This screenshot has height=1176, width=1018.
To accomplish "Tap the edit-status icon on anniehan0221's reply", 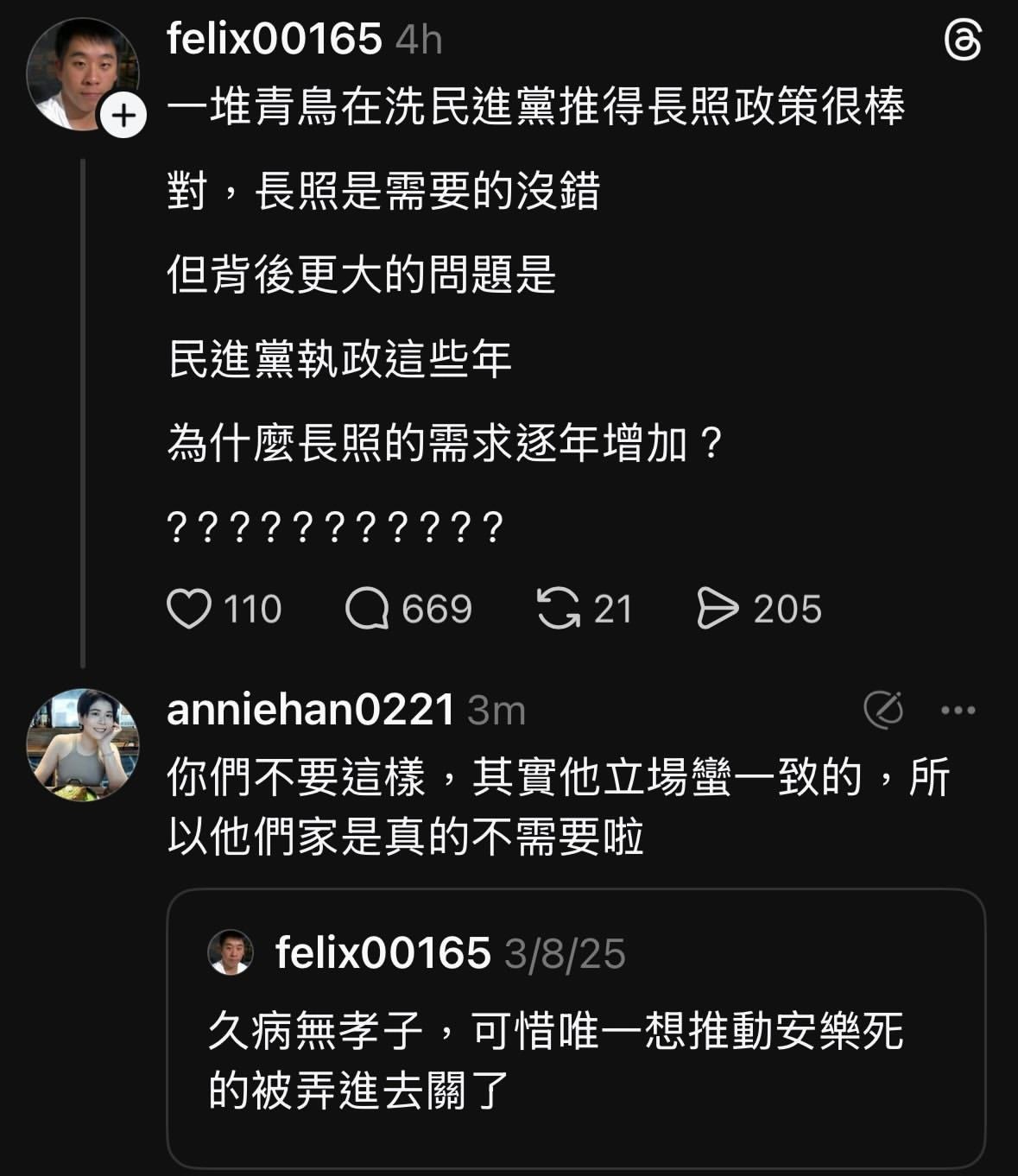I will (883, 711).
